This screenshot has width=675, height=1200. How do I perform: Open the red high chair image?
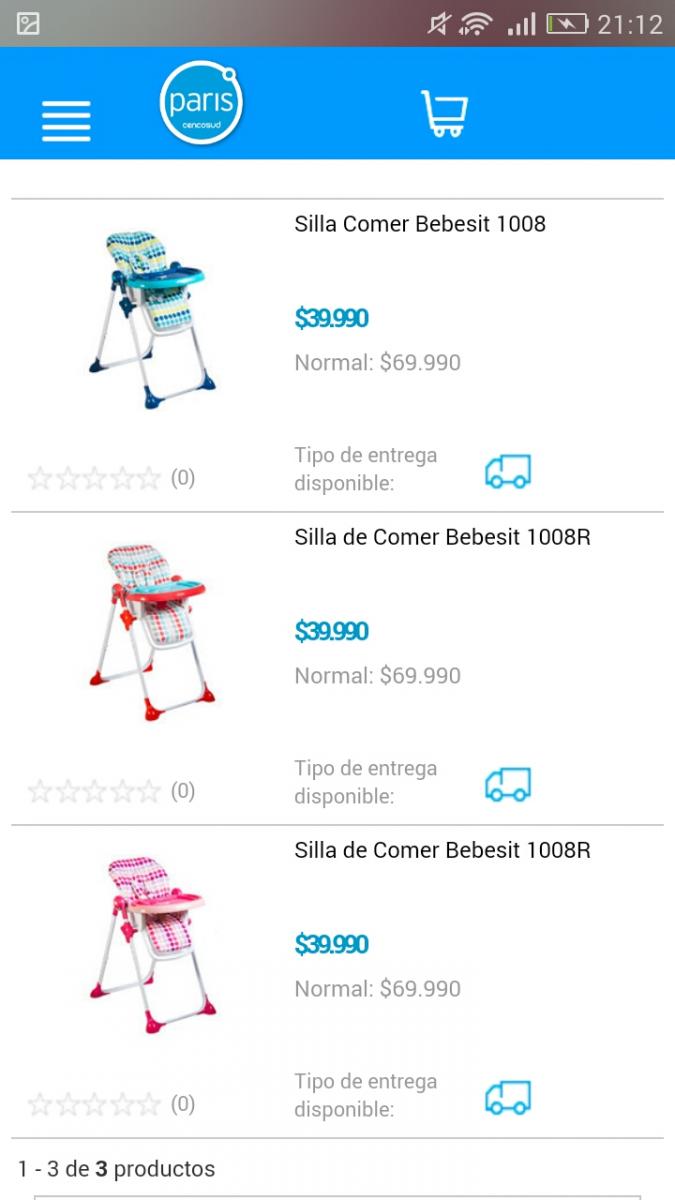[x=153, y=632]
